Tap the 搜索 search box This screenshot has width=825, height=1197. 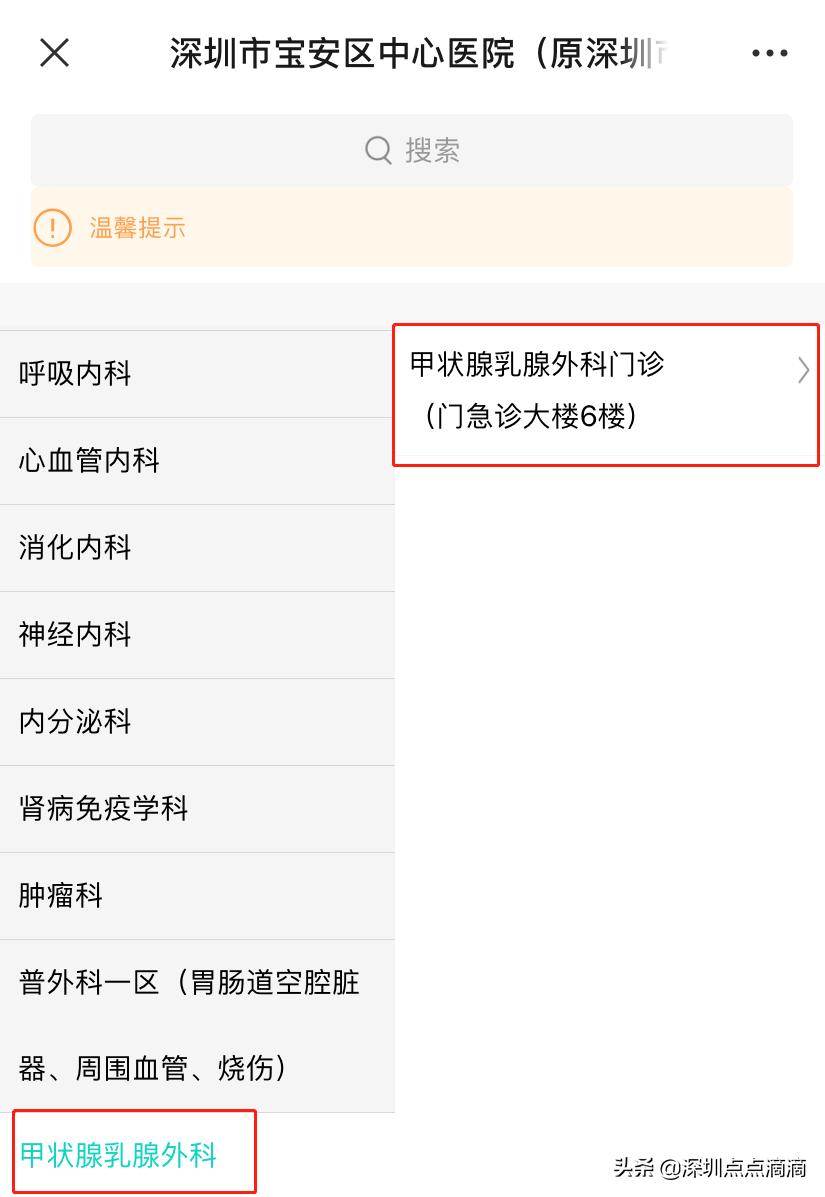pos(412,150)
